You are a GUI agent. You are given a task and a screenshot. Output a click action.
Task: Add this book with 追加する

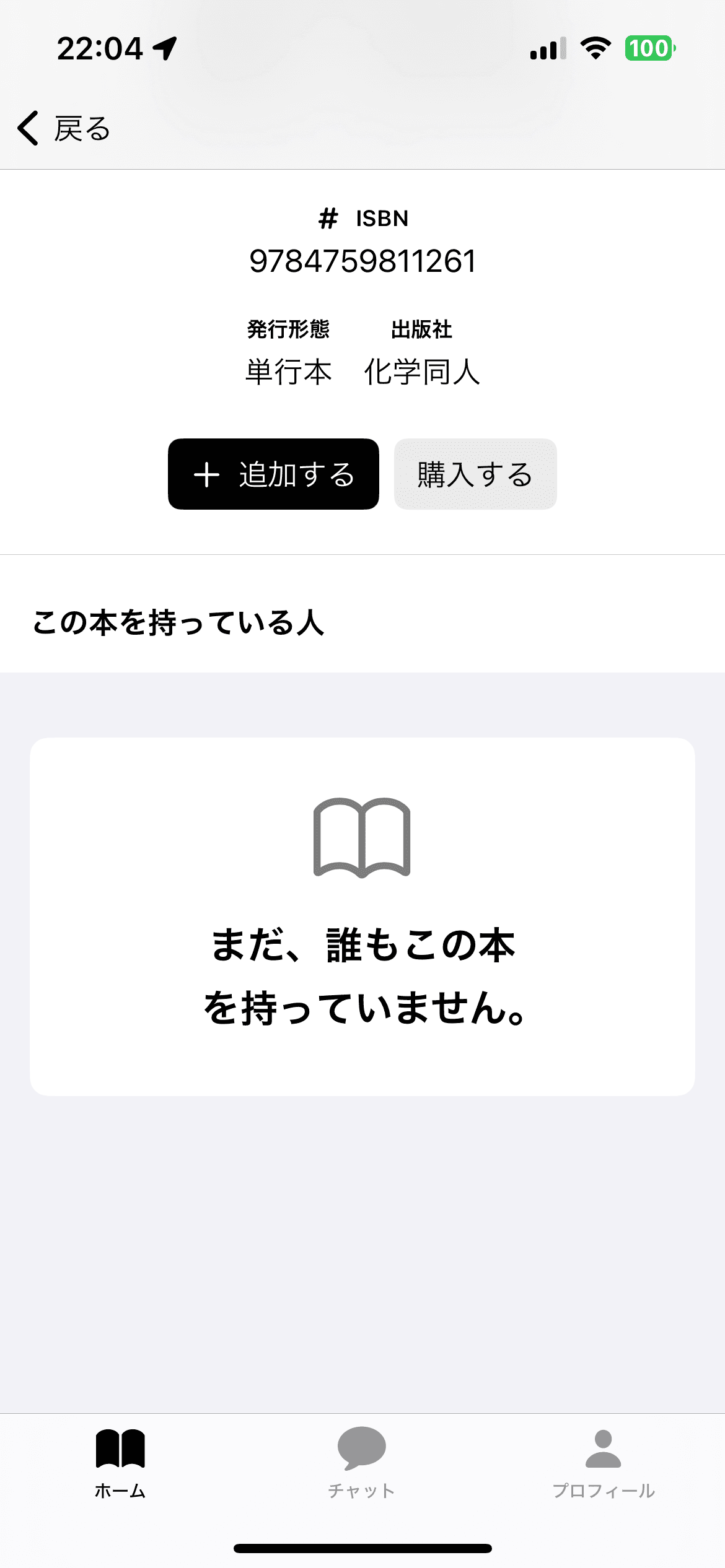(273, 474)
